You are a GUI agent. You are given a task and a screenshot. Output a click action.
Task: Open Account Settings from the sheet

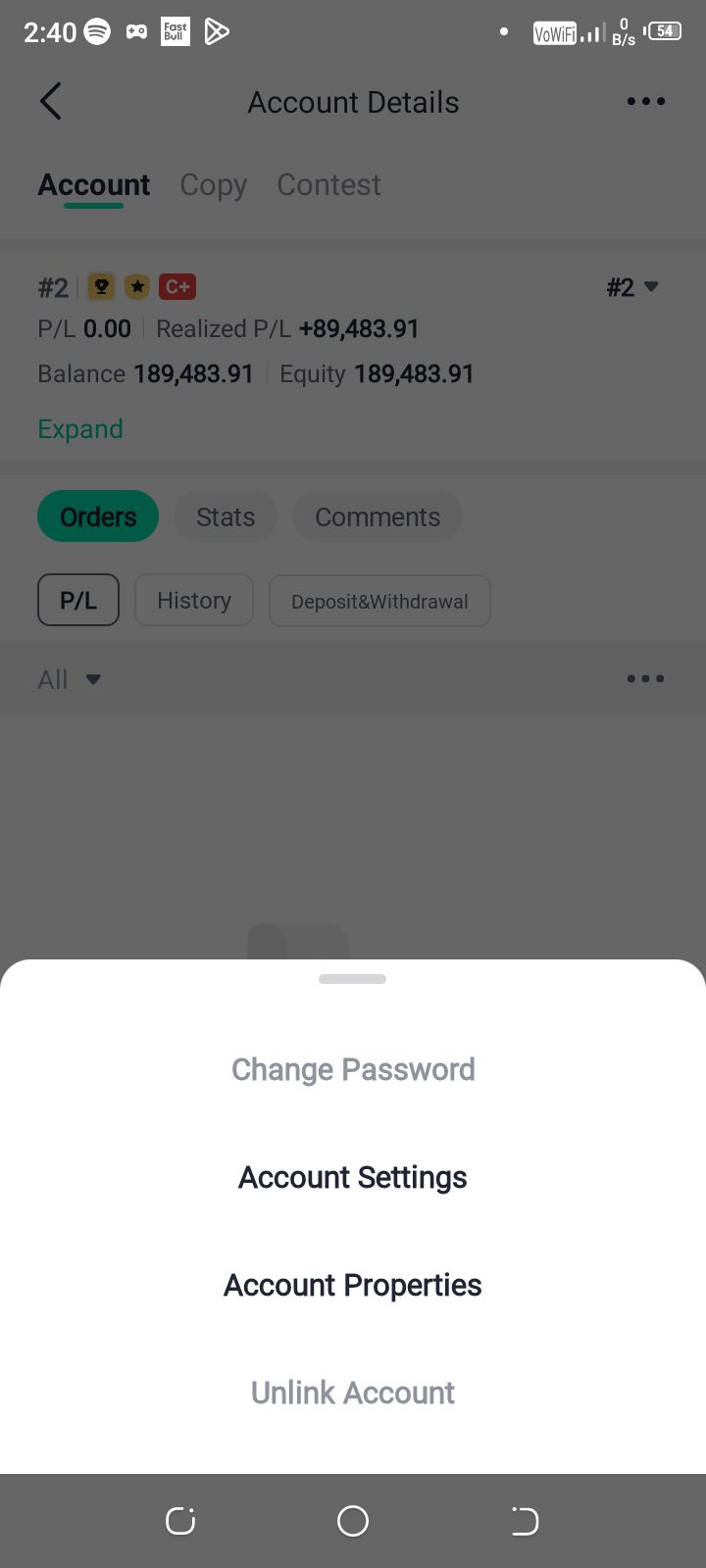coord(353,1177)
